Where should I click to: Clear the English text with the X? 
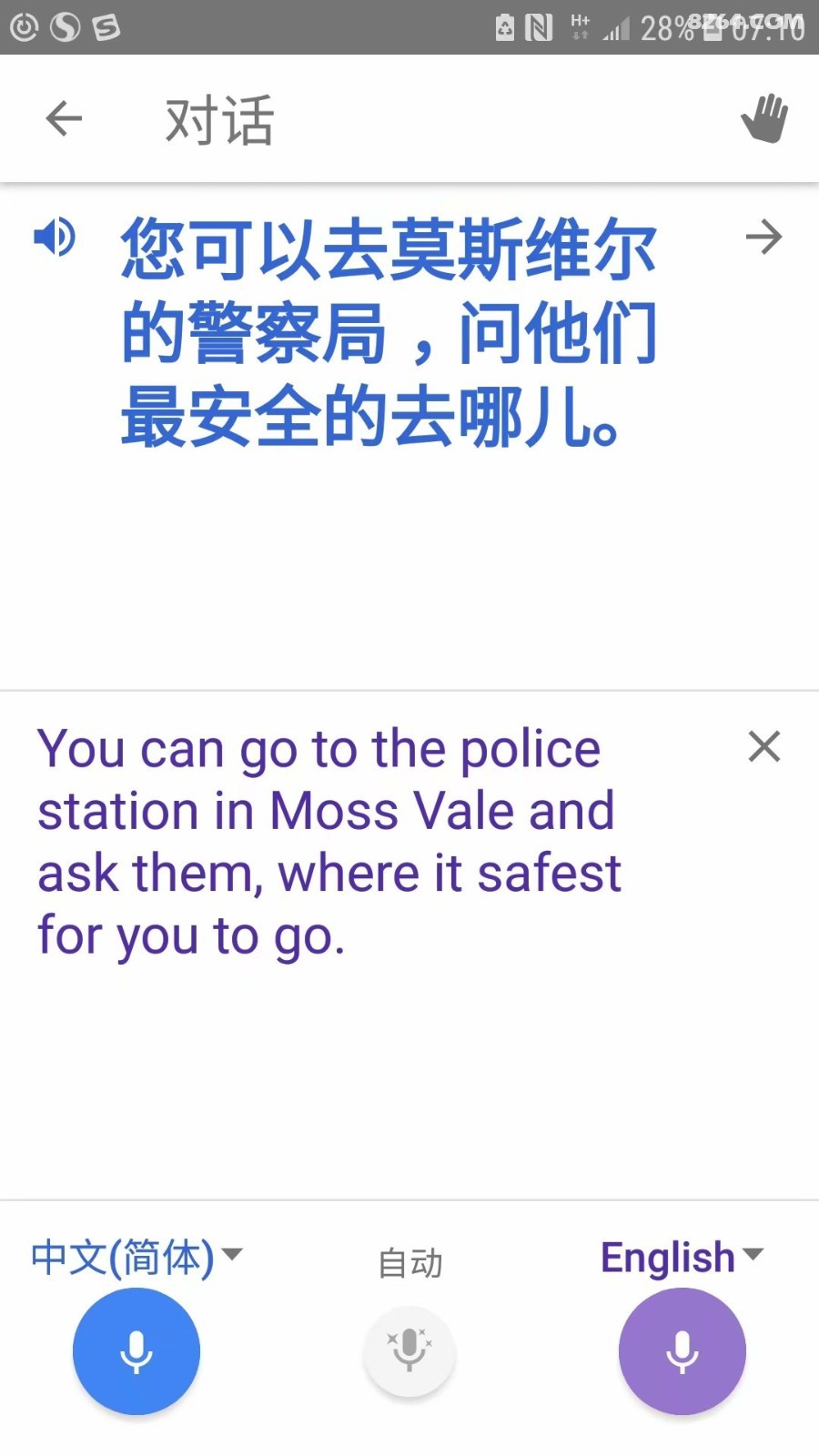pos(764,746)
